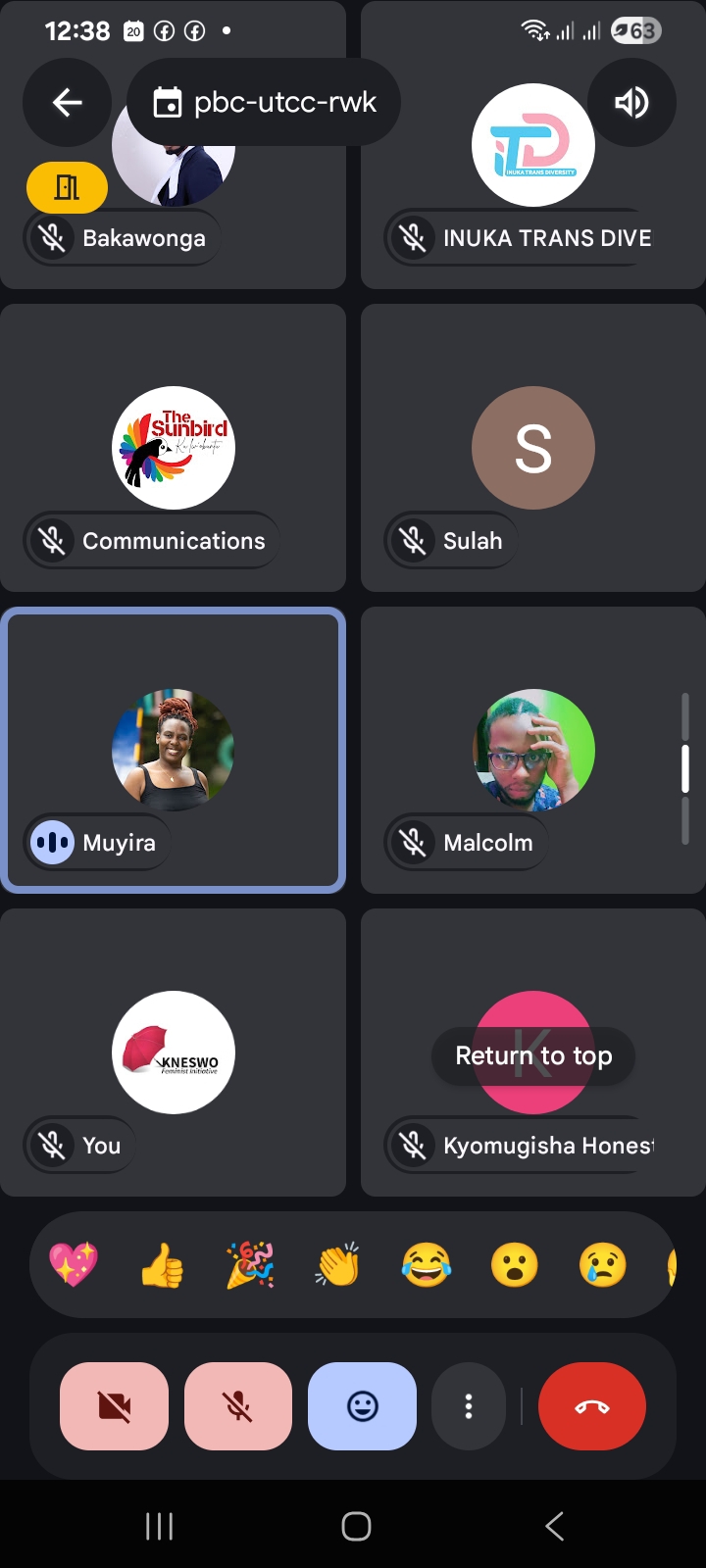
Task: Change the audio output speaker
Action: [631, 103]
